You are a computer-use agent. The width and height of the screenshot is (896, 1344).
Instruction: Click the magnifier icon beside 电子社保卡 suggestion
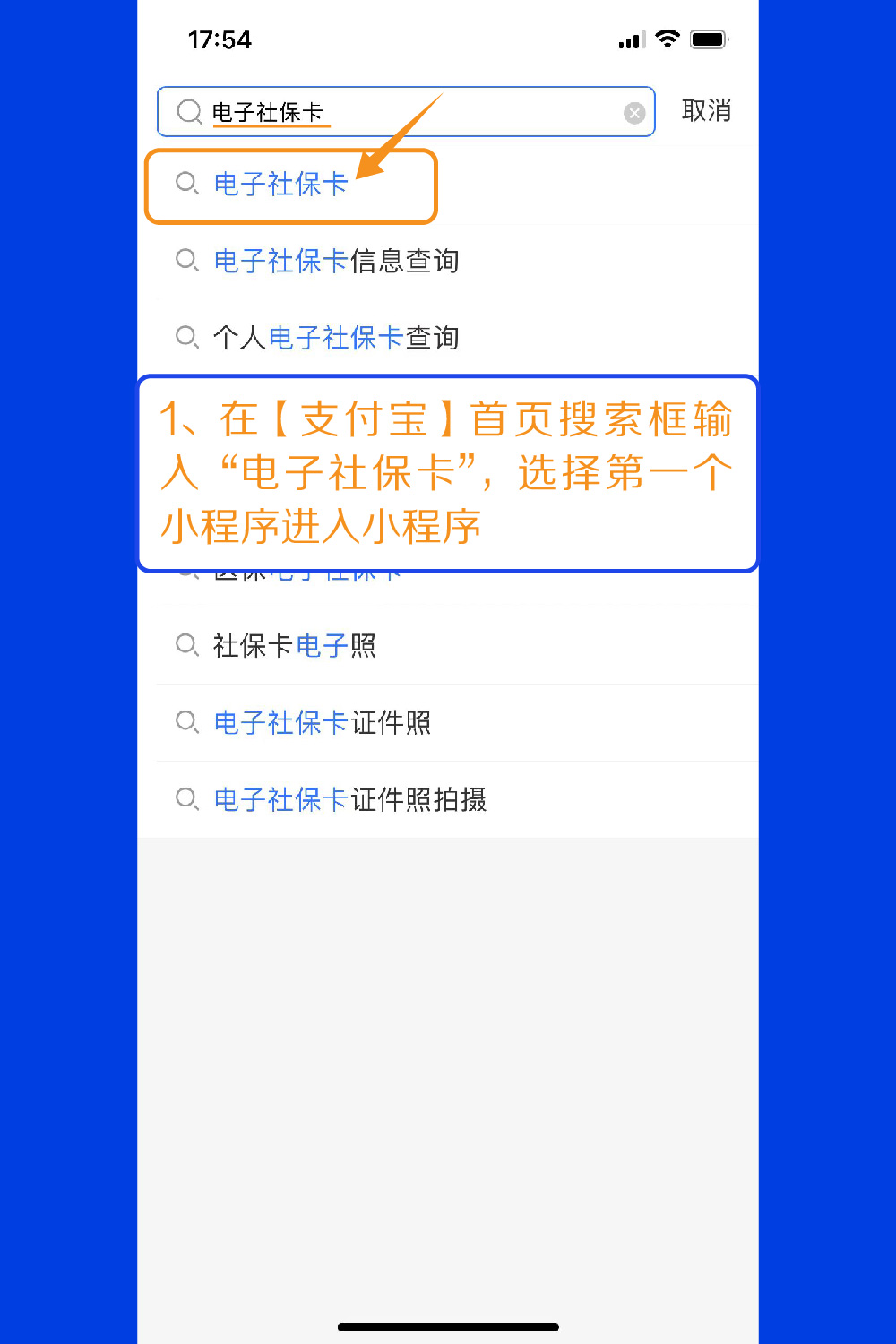[x=187, y=185]
